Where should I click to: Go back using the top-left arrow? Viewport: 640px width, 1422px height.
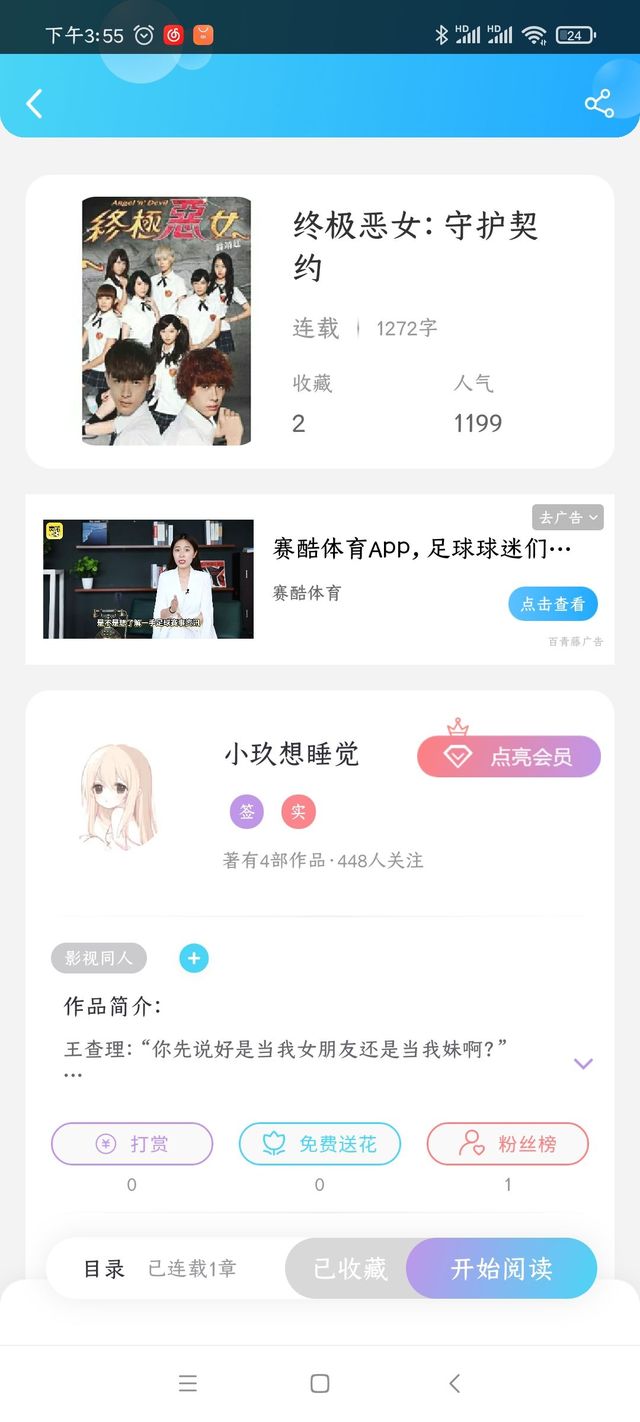click(35, 103)
